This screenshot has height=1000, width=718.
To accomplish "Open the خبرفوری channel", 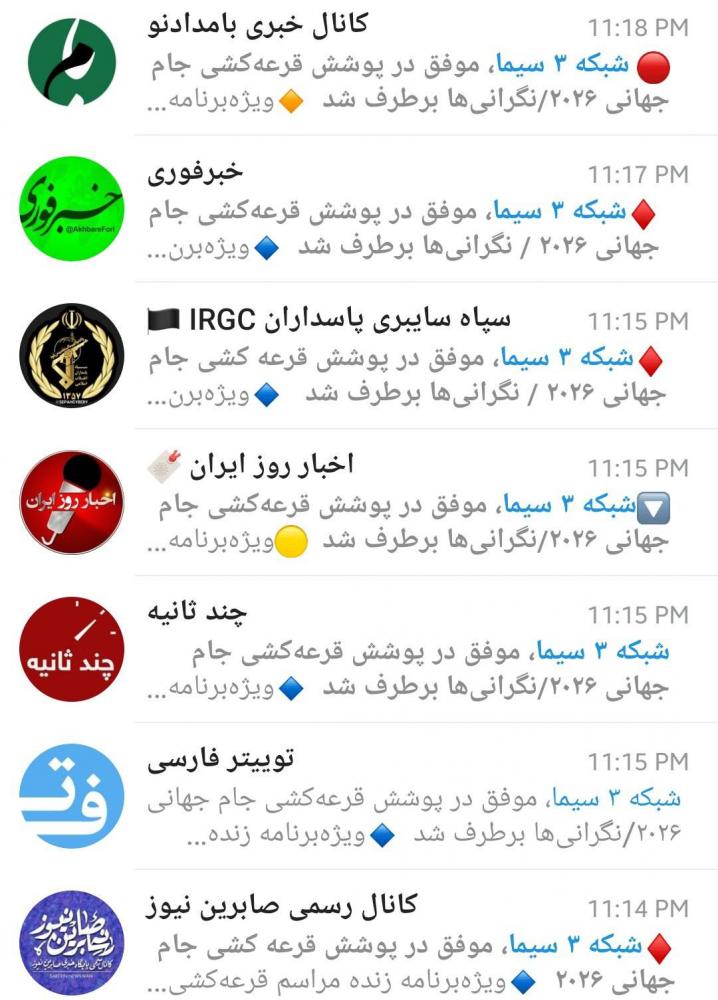I will [400, 212].
